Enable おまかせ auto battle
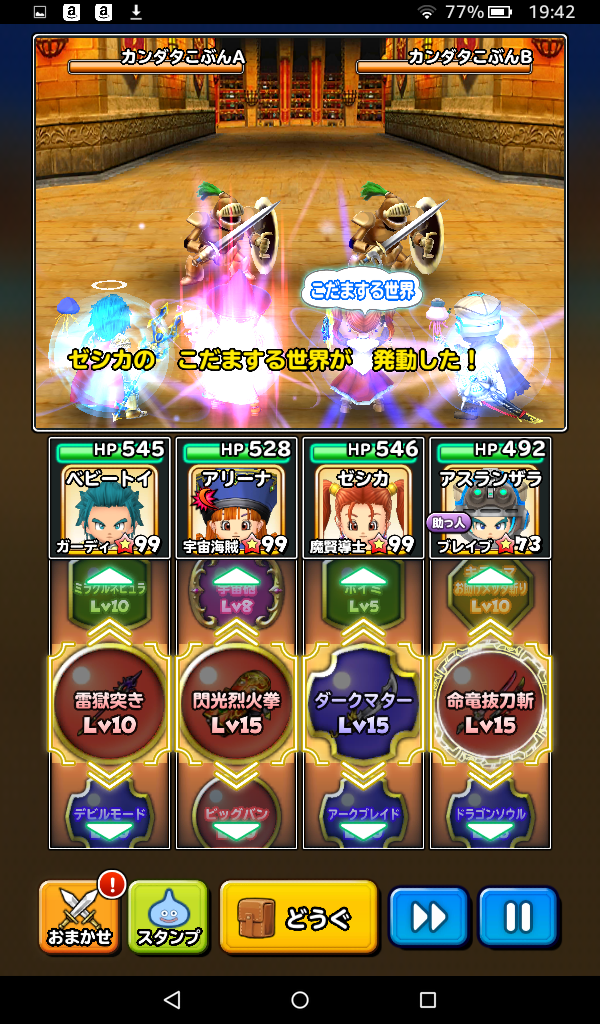The height and width of the screenshot is (1024, 600). [78, 917]
